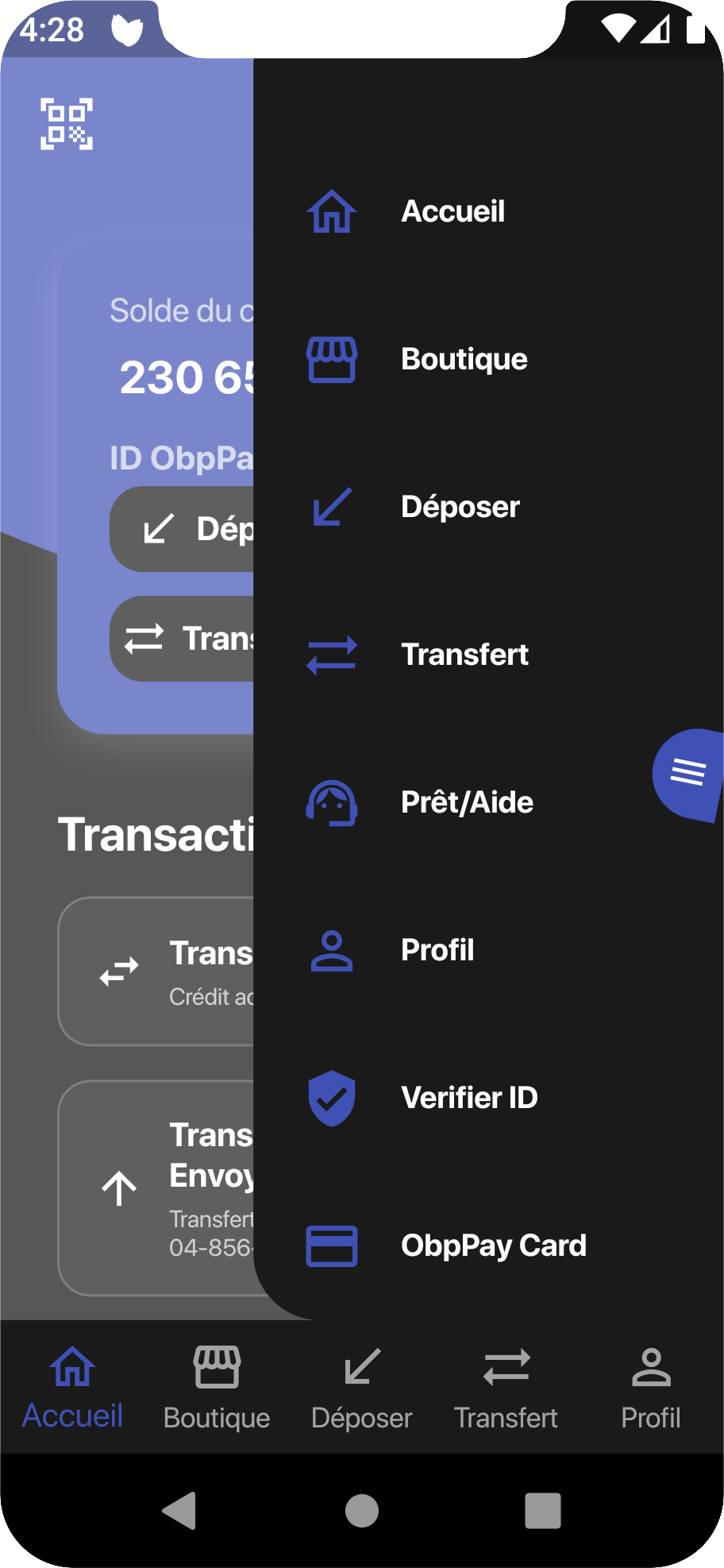This screenshot has width=724, height=1568.
Task: Go to the system home screen
Action: 362,1510
